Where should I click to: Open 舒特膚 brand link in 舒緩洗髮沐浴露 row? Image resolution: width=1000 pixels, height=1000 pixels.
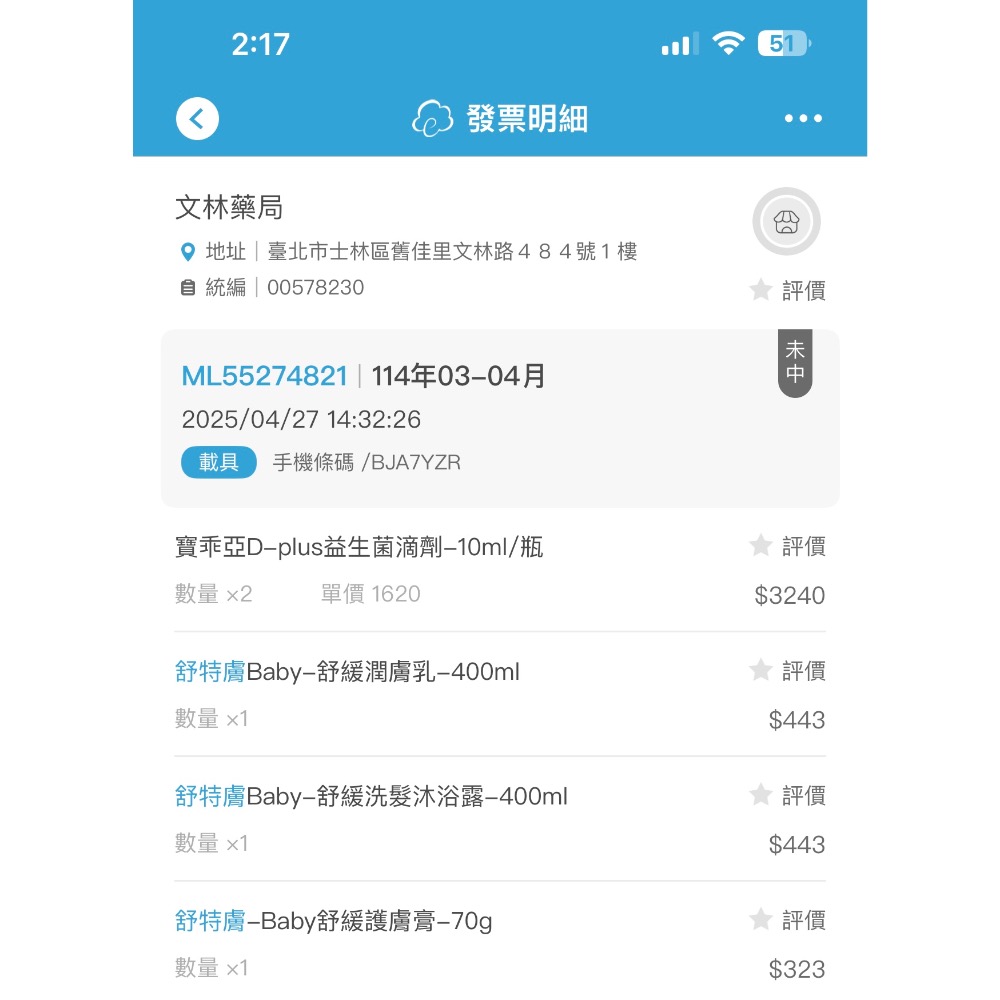click(x=210, y=797)
